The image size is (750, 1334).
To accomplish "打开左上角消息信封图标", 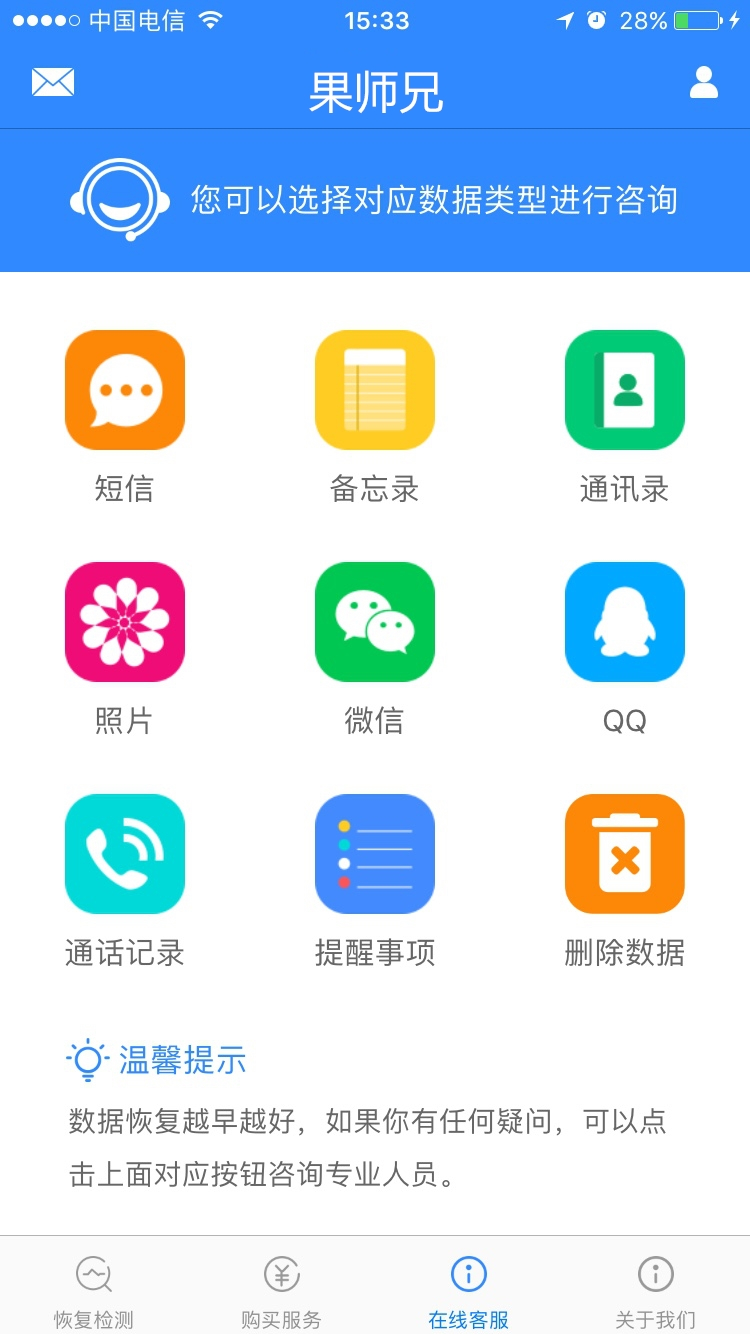I will click(52, 81).
